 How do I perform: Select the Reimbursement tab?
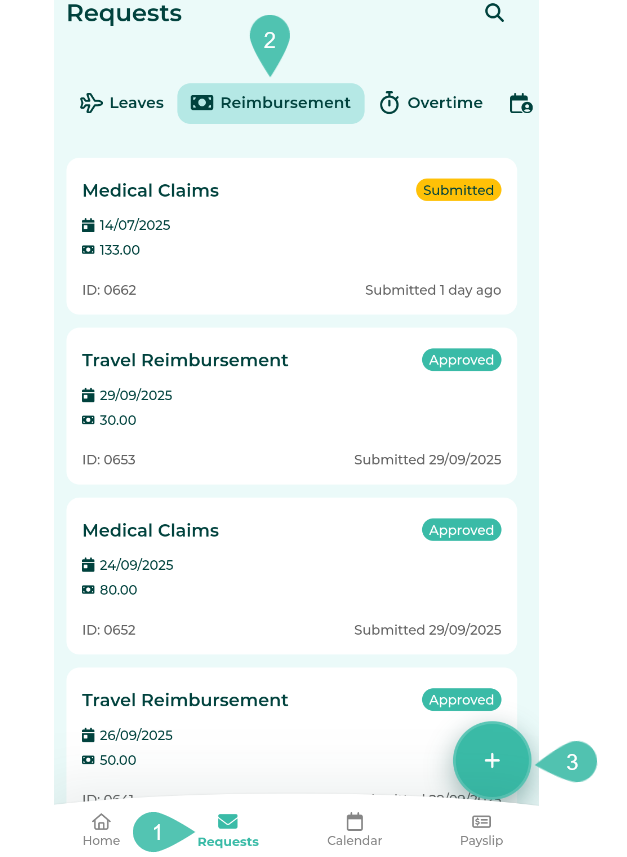coord(271,103)
